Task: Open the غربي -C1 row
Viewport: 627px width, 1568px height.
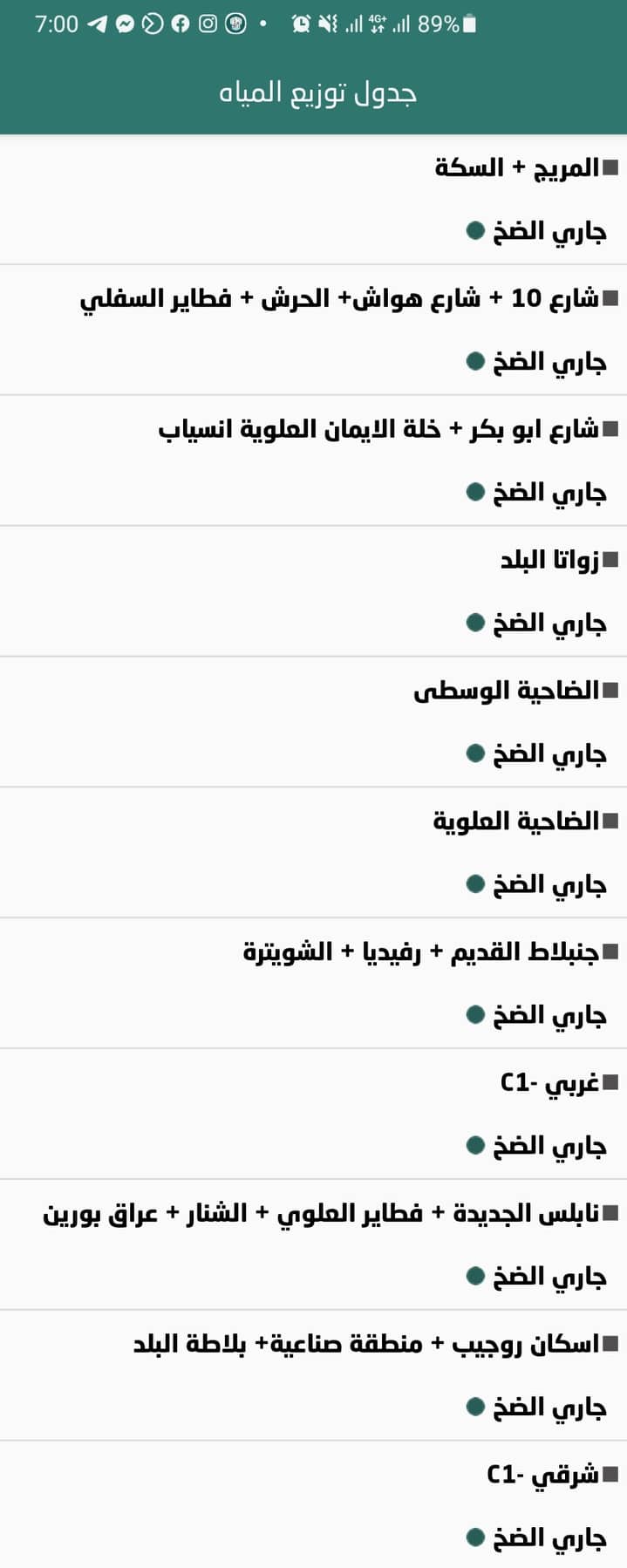Action: tap(549, 1083)
